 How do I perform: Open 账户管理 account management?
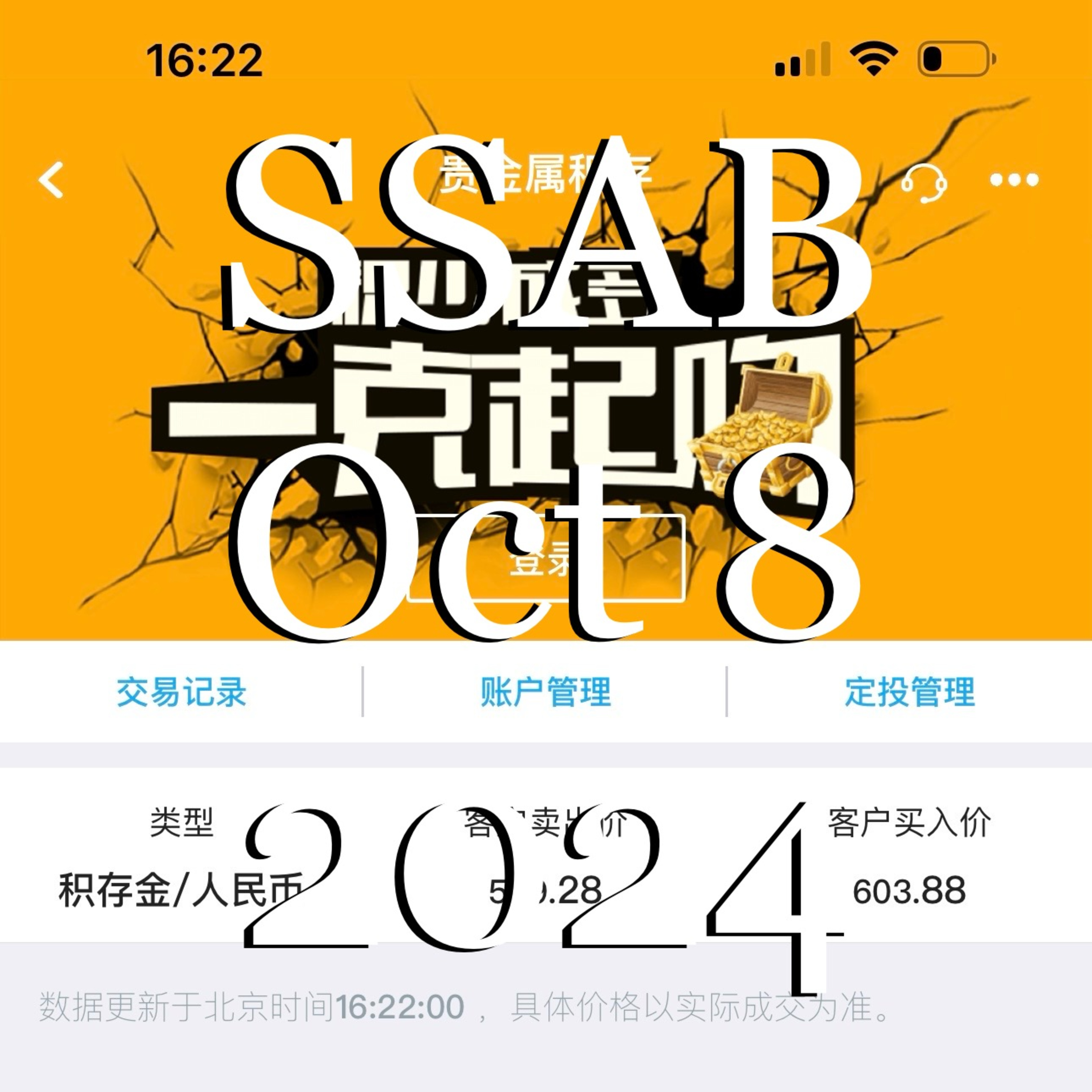[x=545, y=692]
